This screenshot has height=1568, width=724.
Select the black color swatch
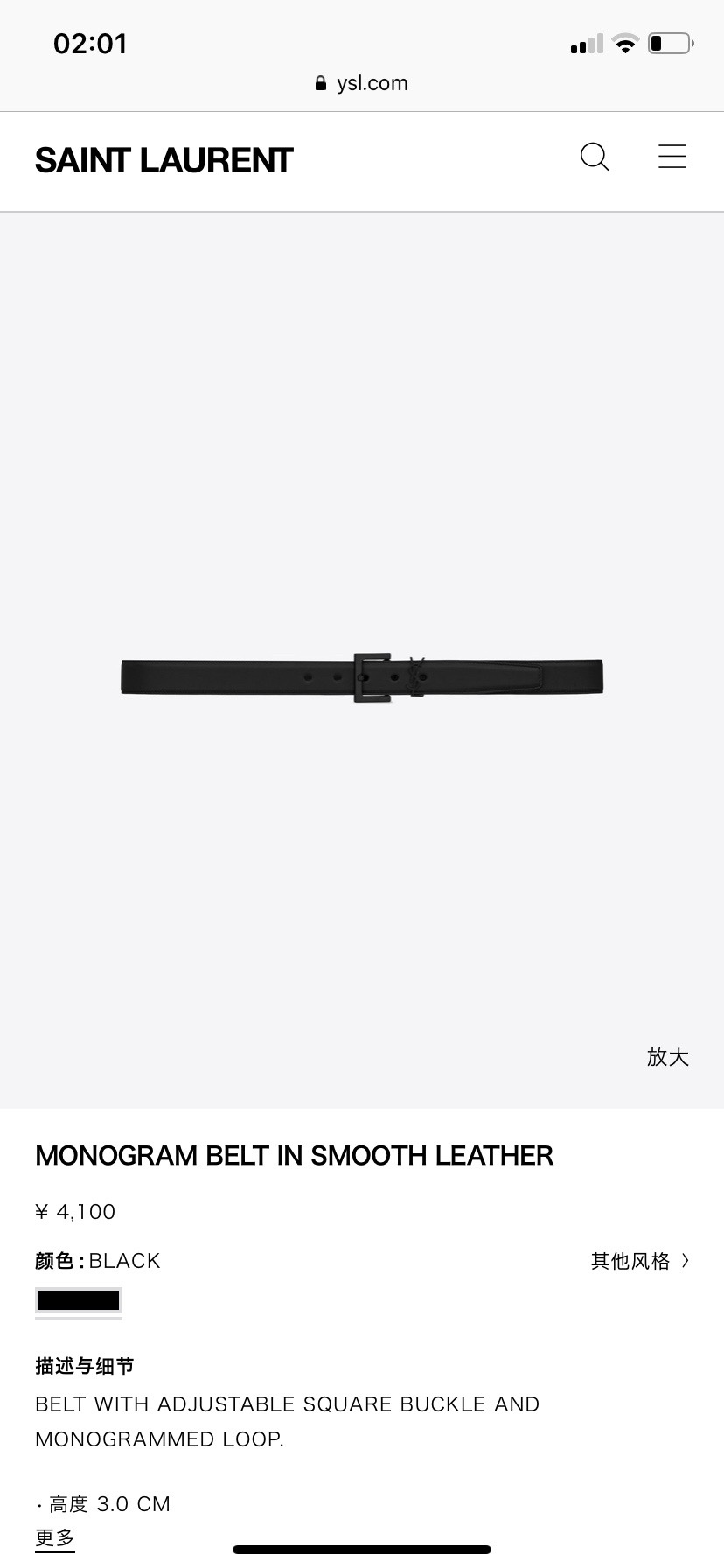pos(79,1301)
